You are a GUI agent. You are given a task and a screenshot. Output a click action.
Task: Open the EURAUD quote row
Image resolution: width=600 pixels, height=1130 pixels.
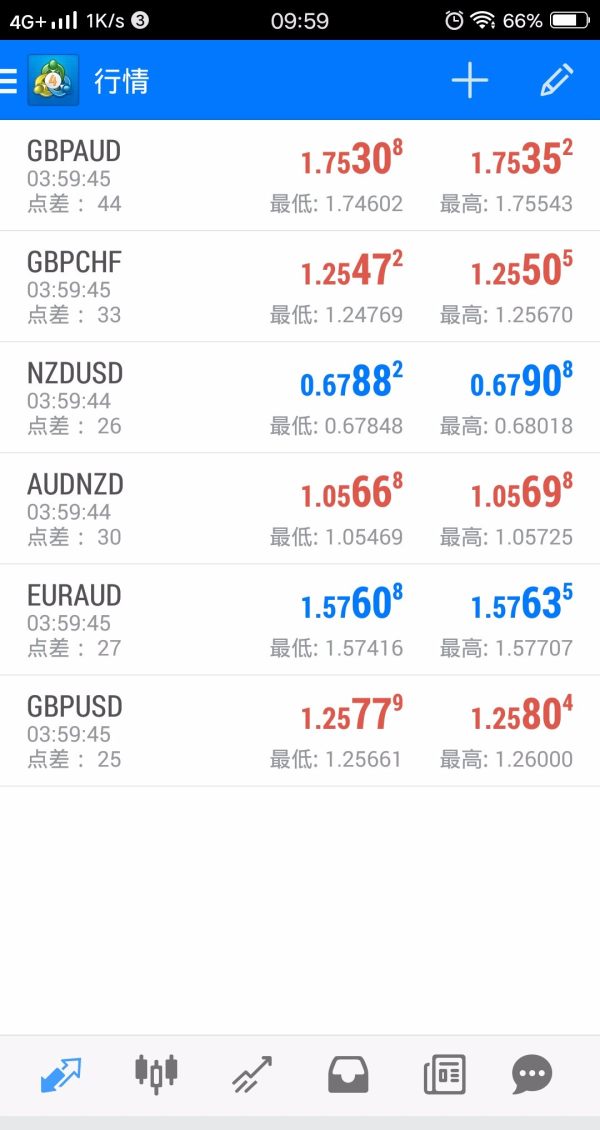pos(300,620)
